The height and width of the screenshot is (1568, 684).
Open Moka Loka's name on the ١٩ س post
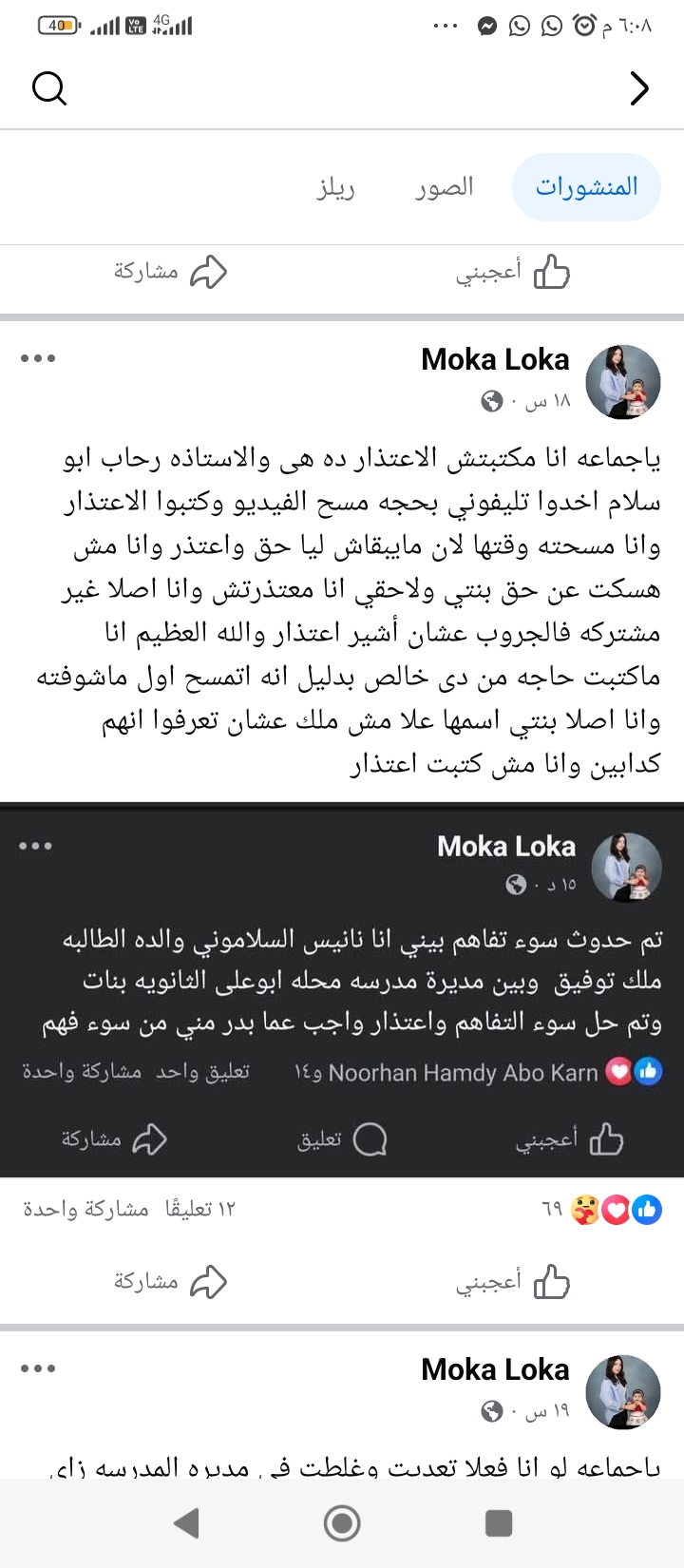click(495, 1369)
